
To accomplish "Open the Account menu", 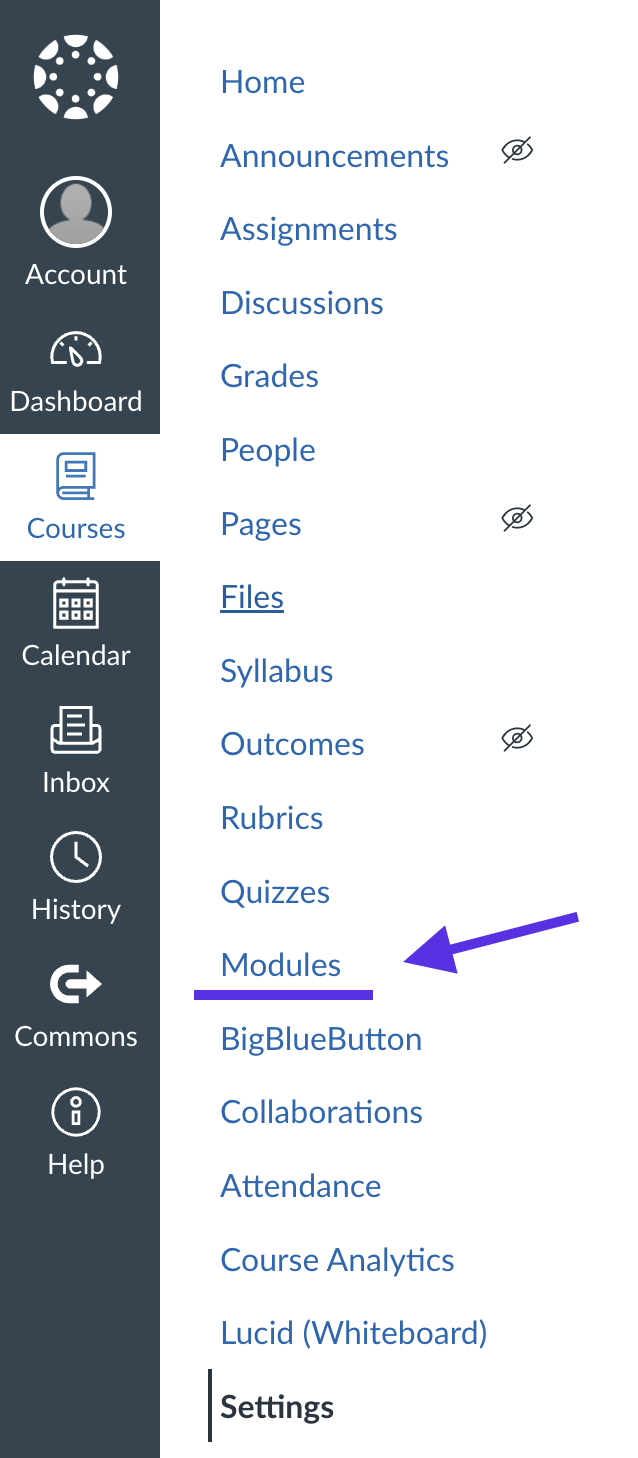I will (76, 234).
